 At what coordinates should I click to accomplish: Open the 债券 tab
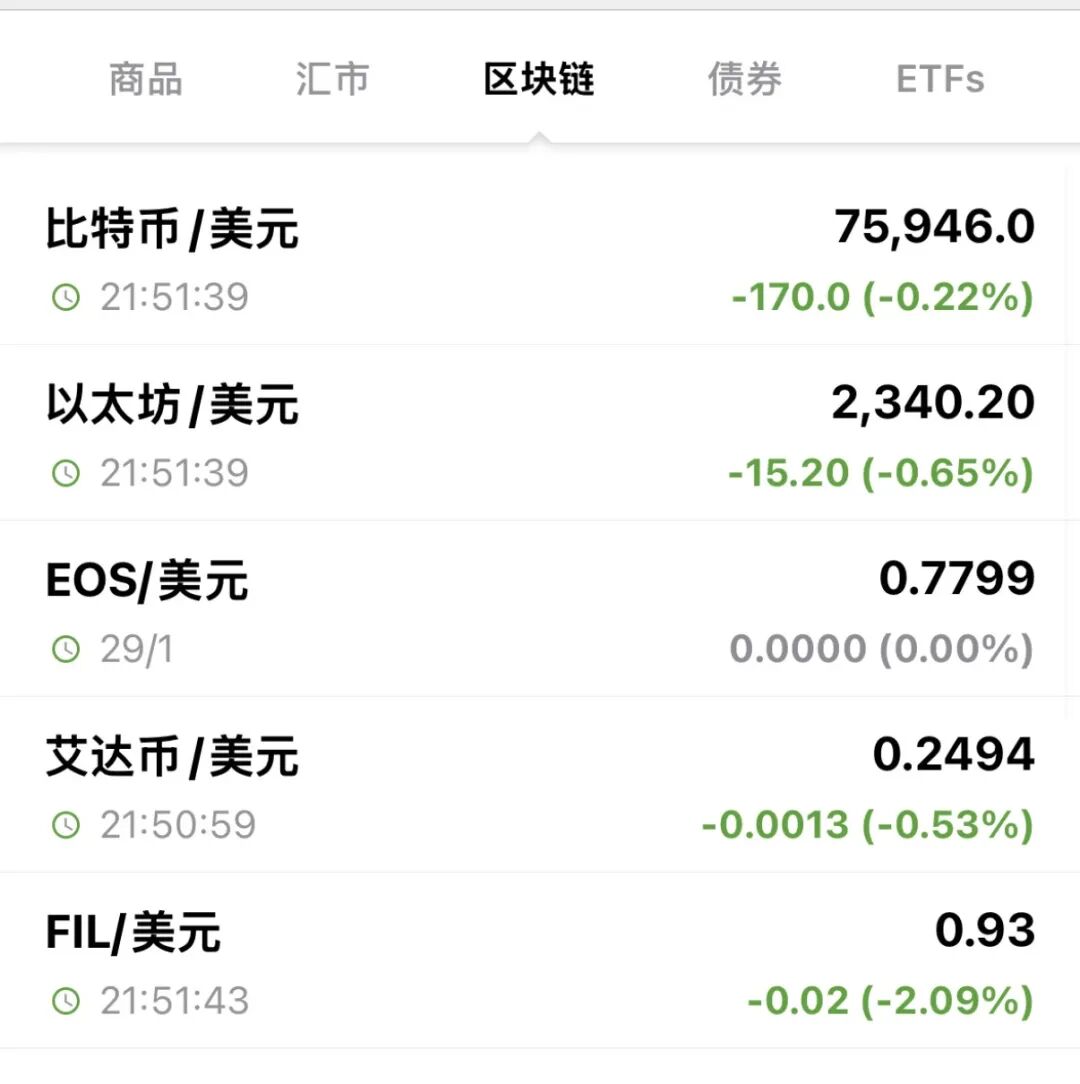click(x=744, y=80)
